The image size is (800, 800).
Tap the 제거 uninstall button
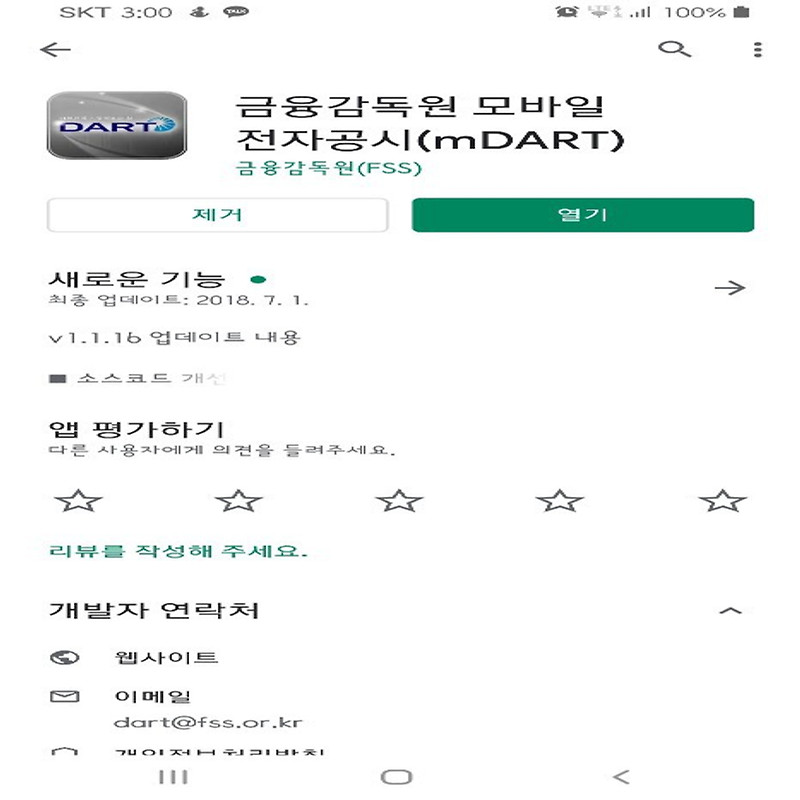(x=217, y=215)
